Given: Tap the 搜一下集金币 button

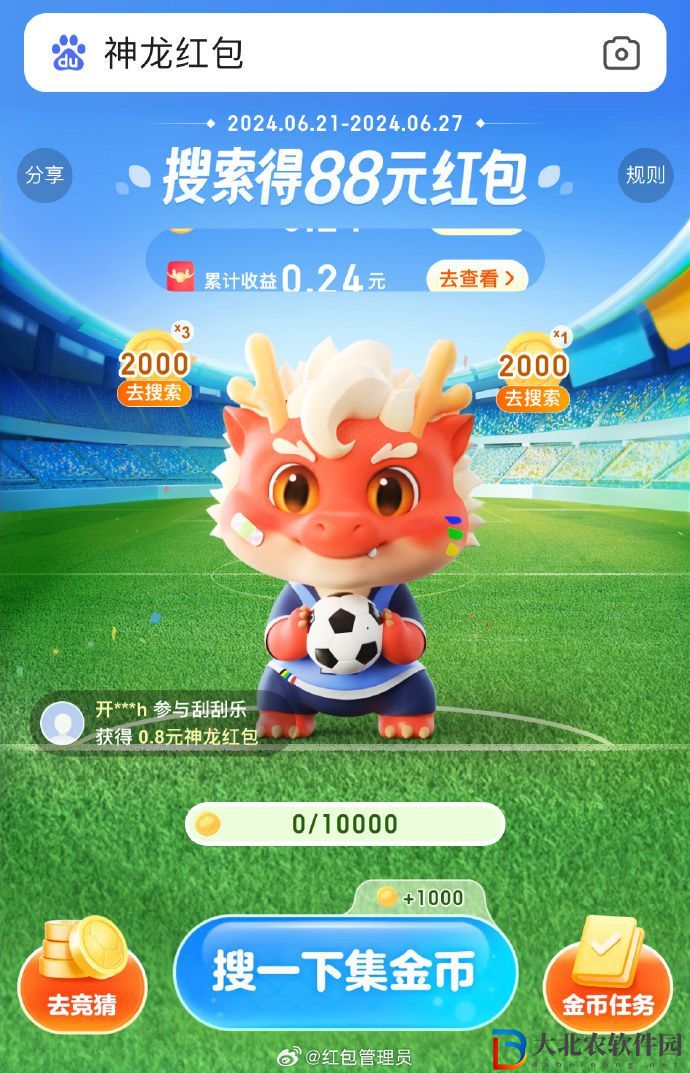Looking at the screenshot, I should (x=345, y=970).
